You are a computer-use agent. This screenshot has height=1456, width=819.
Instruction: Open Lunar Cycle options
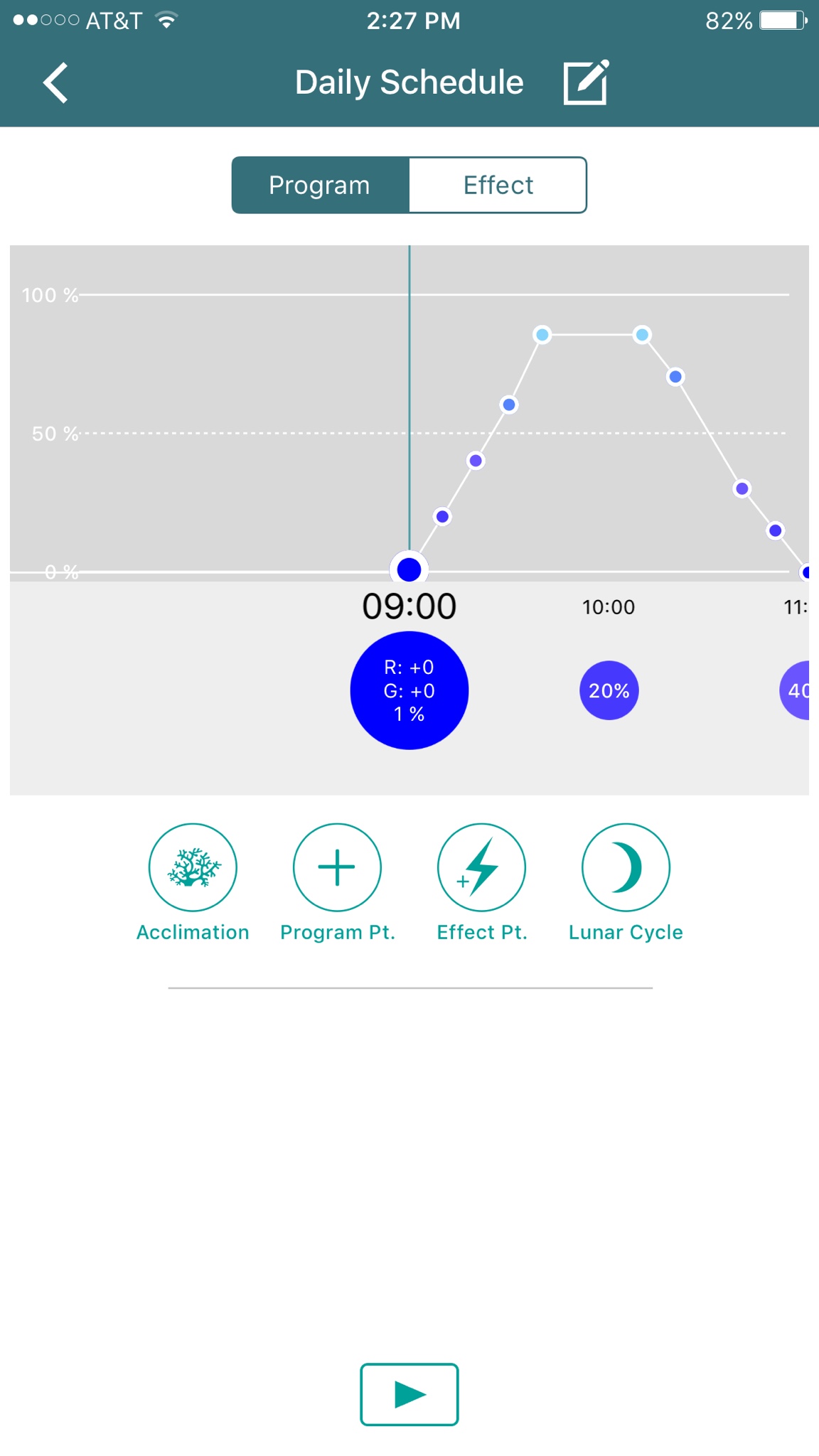pos(626,867)
